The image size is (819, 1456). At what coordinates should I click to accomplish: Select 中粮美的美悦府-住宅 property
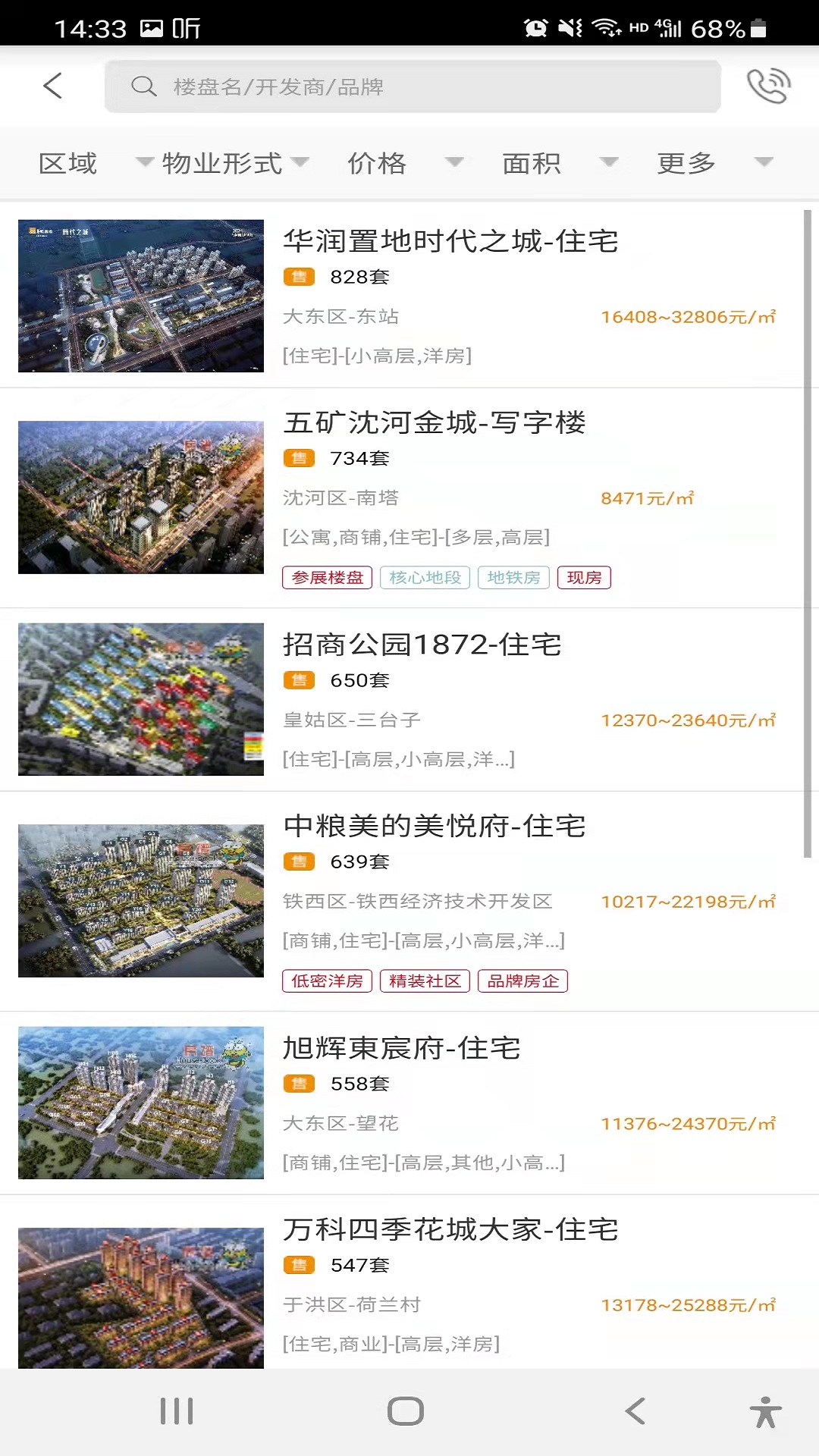point(435,827)
